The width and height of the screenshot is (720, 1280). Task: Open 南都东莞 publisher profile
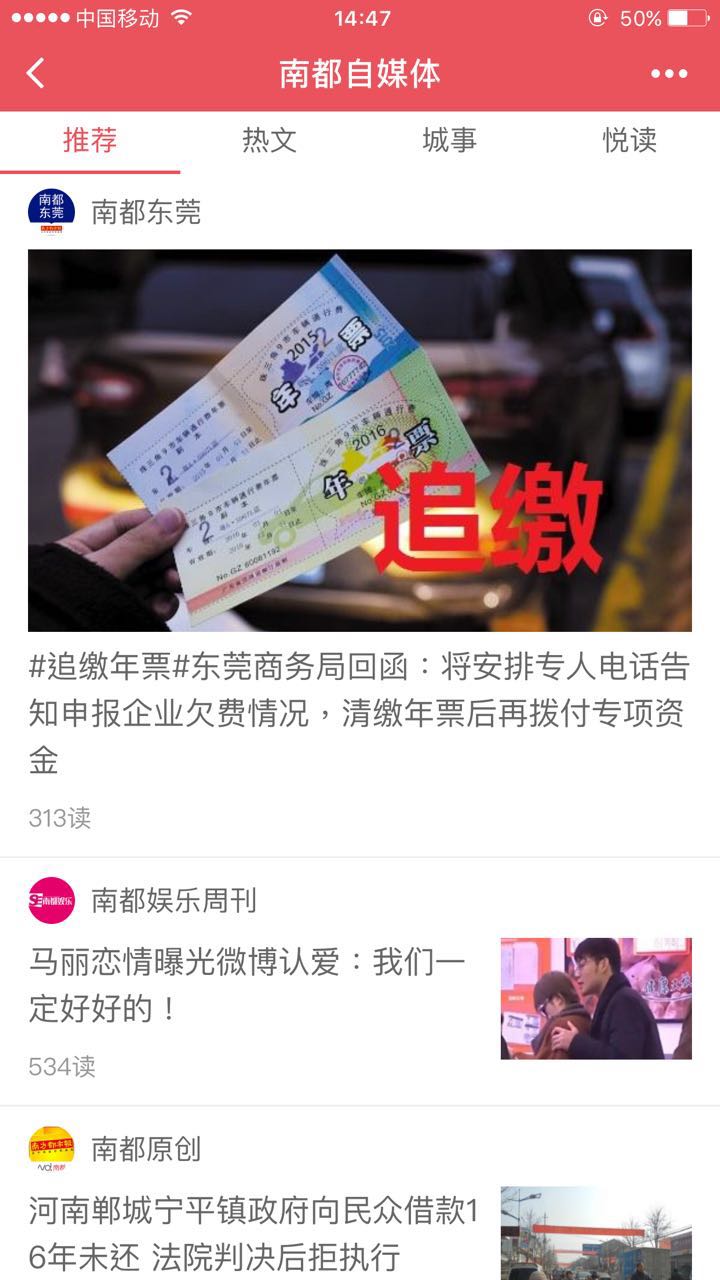click(x=146, y=212)
